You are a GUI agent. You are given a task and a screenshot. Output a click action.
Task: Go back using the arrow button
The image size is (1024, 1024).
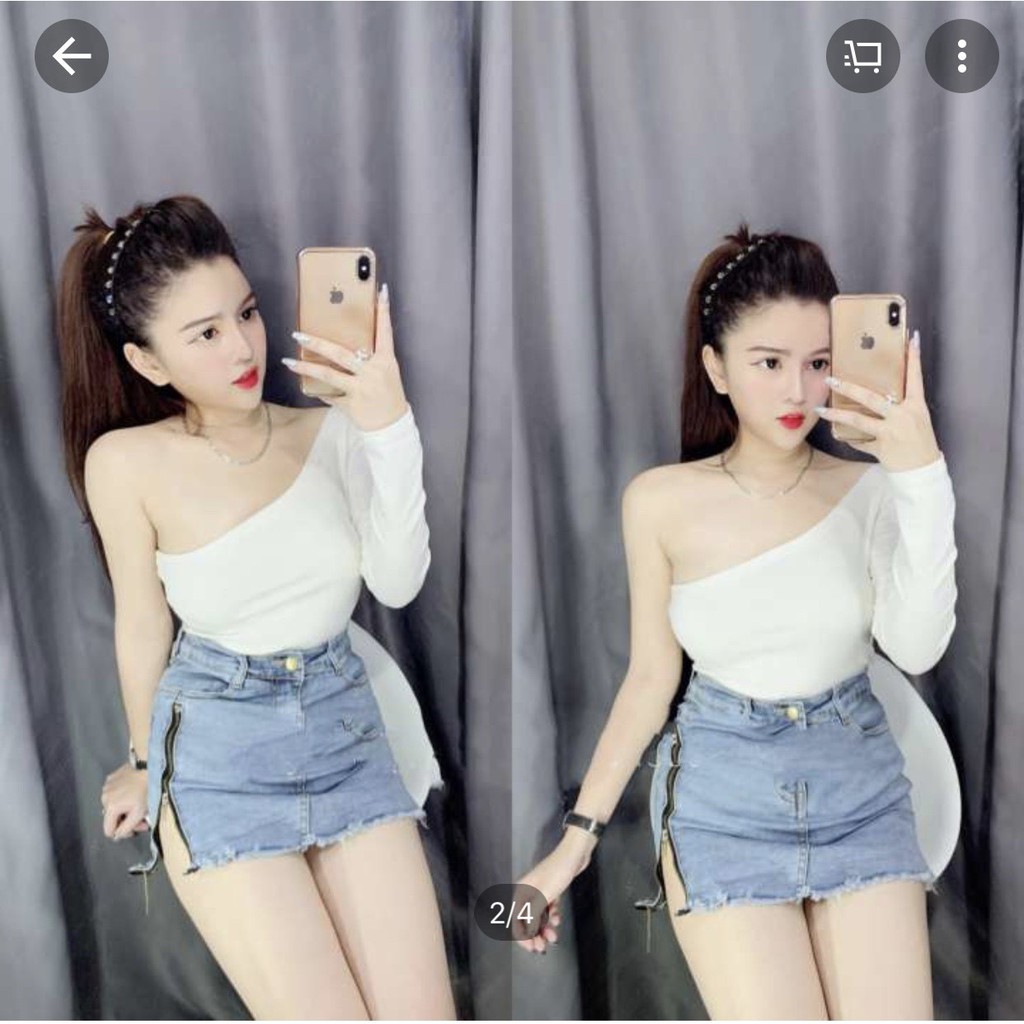click(x=72, y=56)
